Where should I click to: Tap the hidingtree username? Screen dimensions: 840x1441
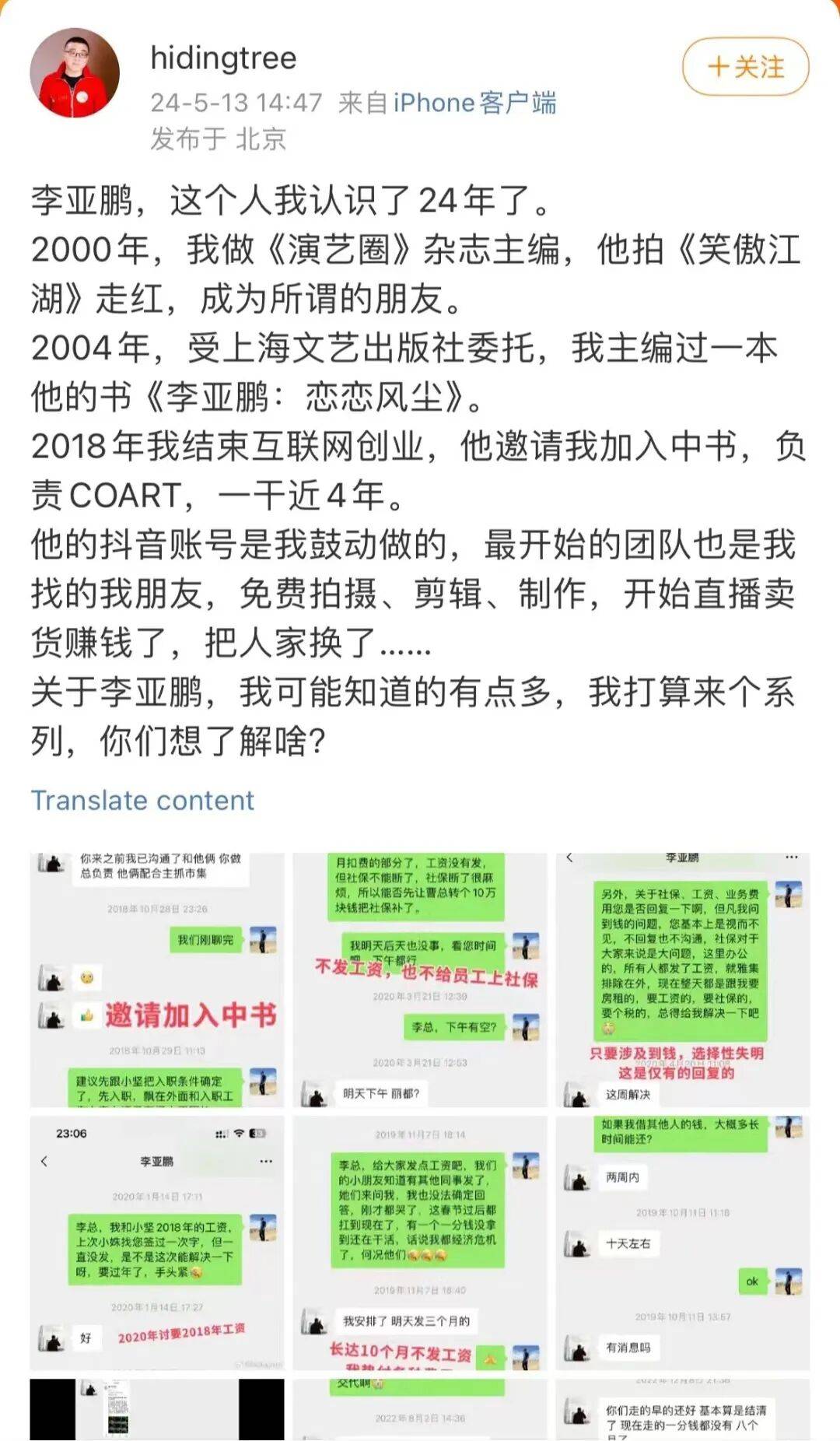(223, 58)
